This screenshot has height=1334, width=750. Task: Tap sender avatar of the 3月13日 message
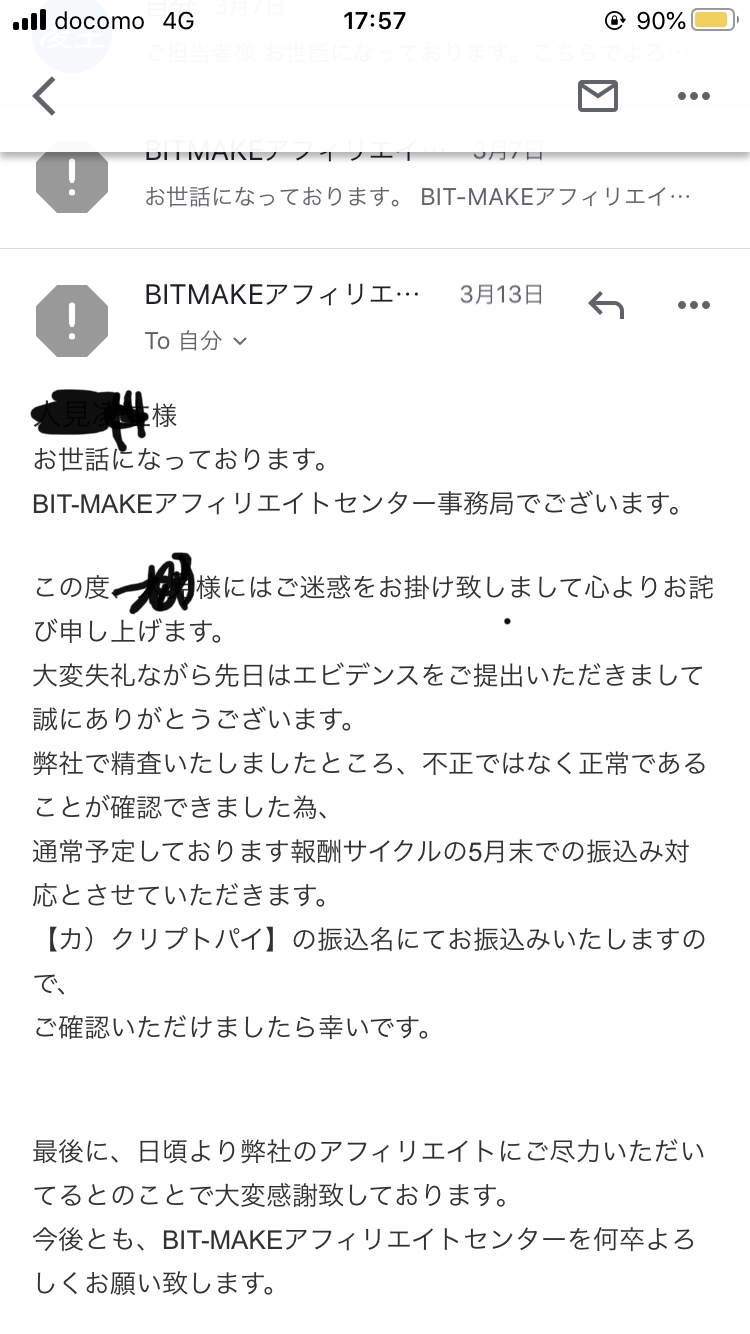[72, 321]
